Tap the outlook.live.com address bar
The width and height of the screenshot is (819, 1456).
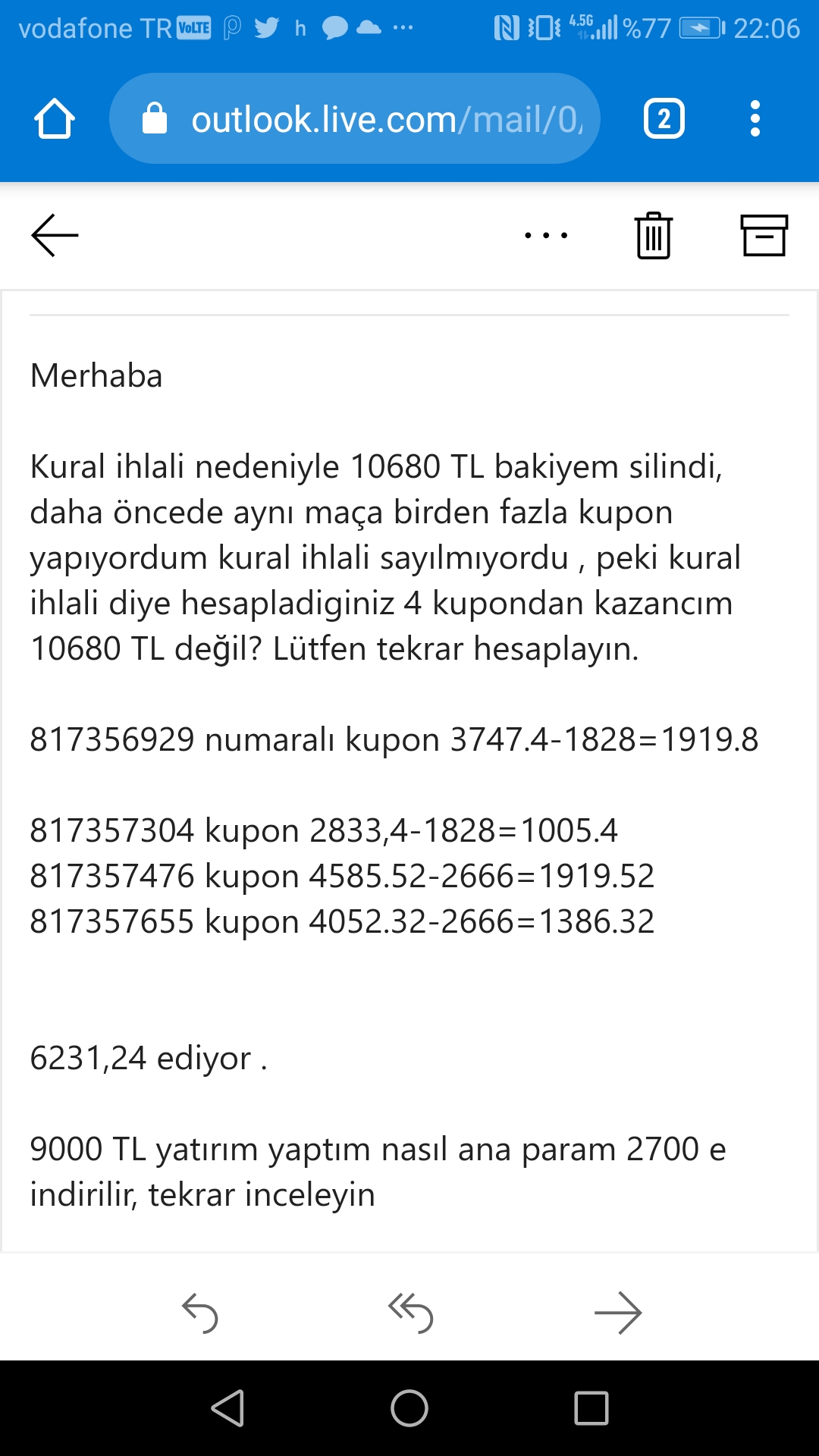coord(355,119)
